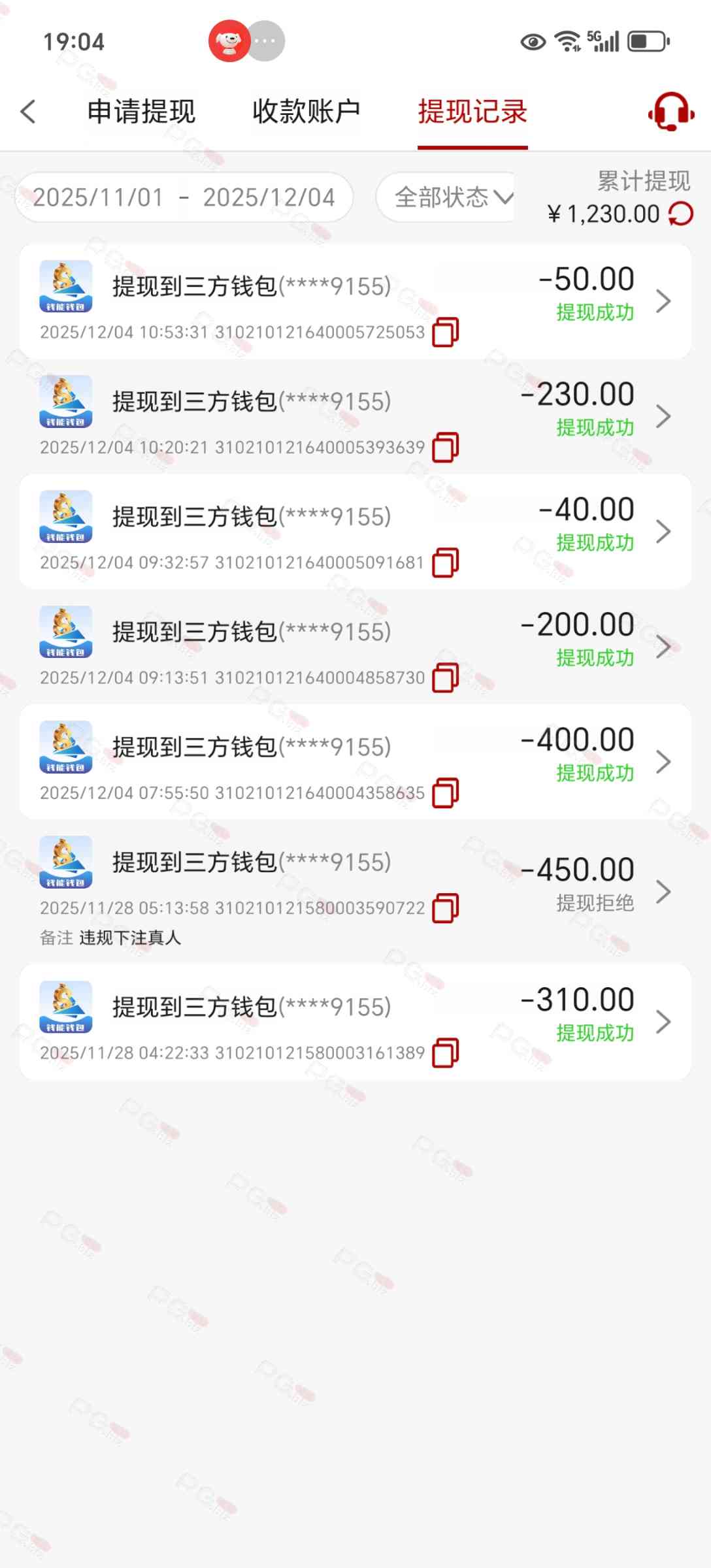Copy order number of the -50.00 withdrawal
711x1568 pixels.
click(446, 333)
